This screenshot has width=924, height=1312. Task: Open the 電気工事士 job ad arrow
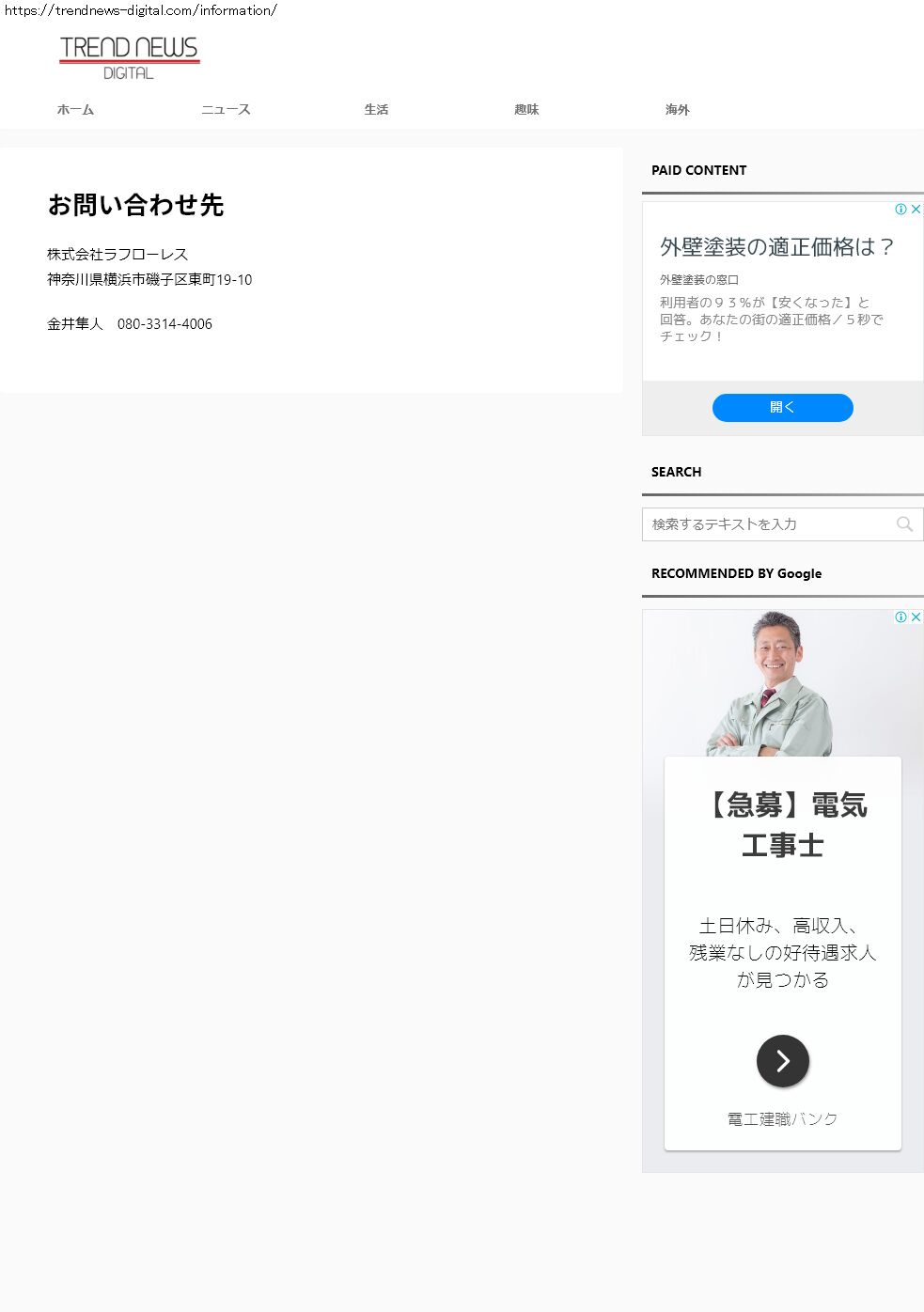(x=782, y=1061)
